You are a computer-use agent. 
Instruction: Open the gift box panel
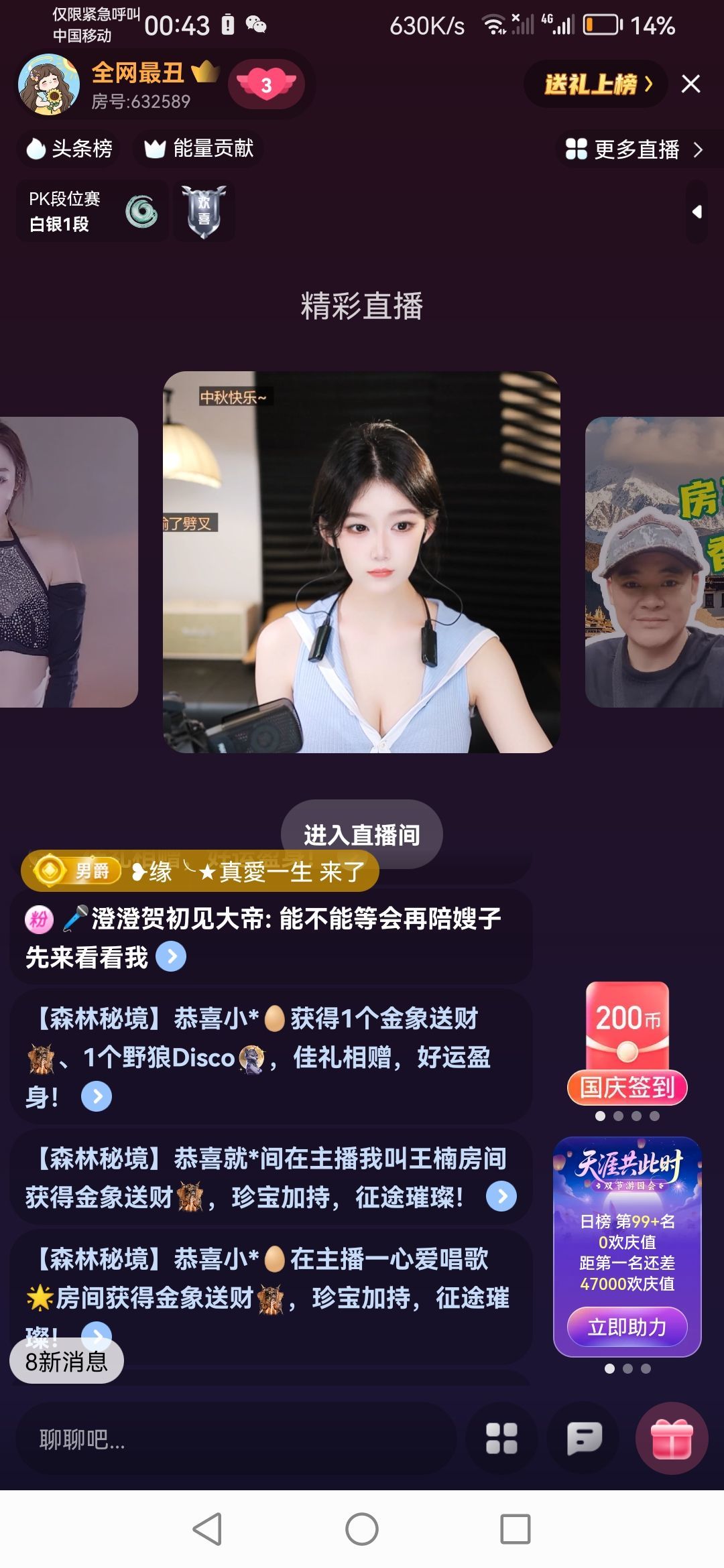coord(672,1439)
